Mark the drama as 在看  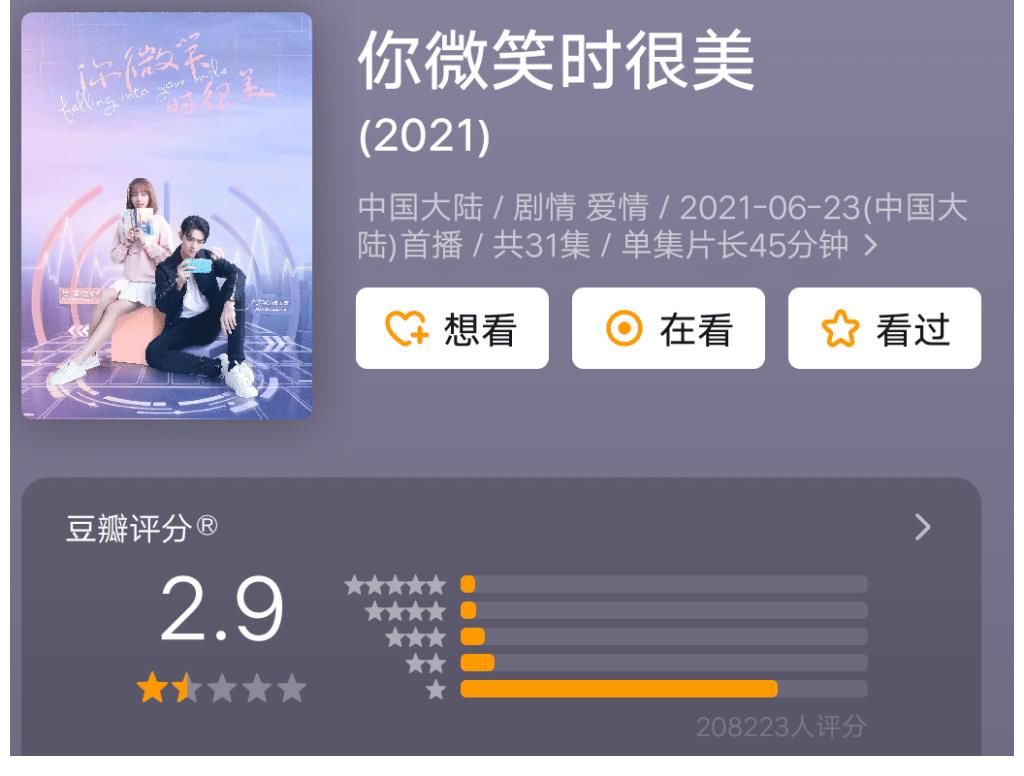click(x=668, y=329)
